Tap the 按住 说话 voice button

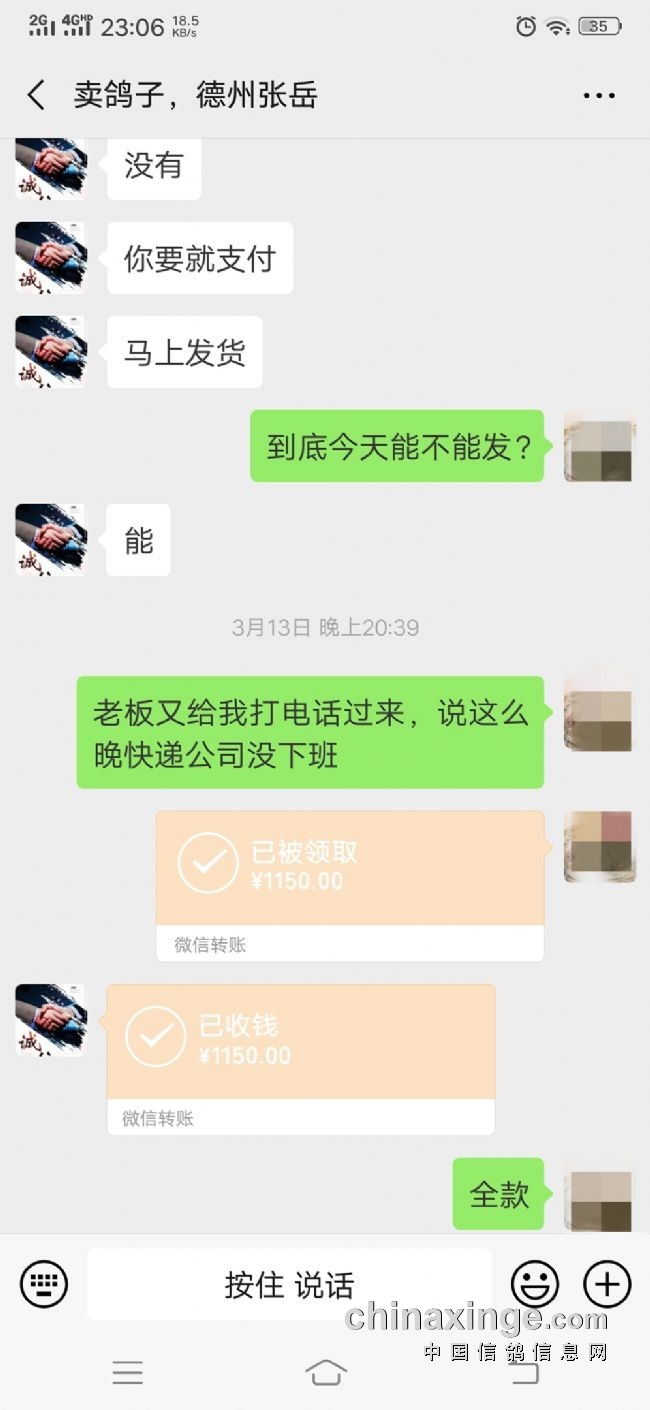[x=289, y=1284]
